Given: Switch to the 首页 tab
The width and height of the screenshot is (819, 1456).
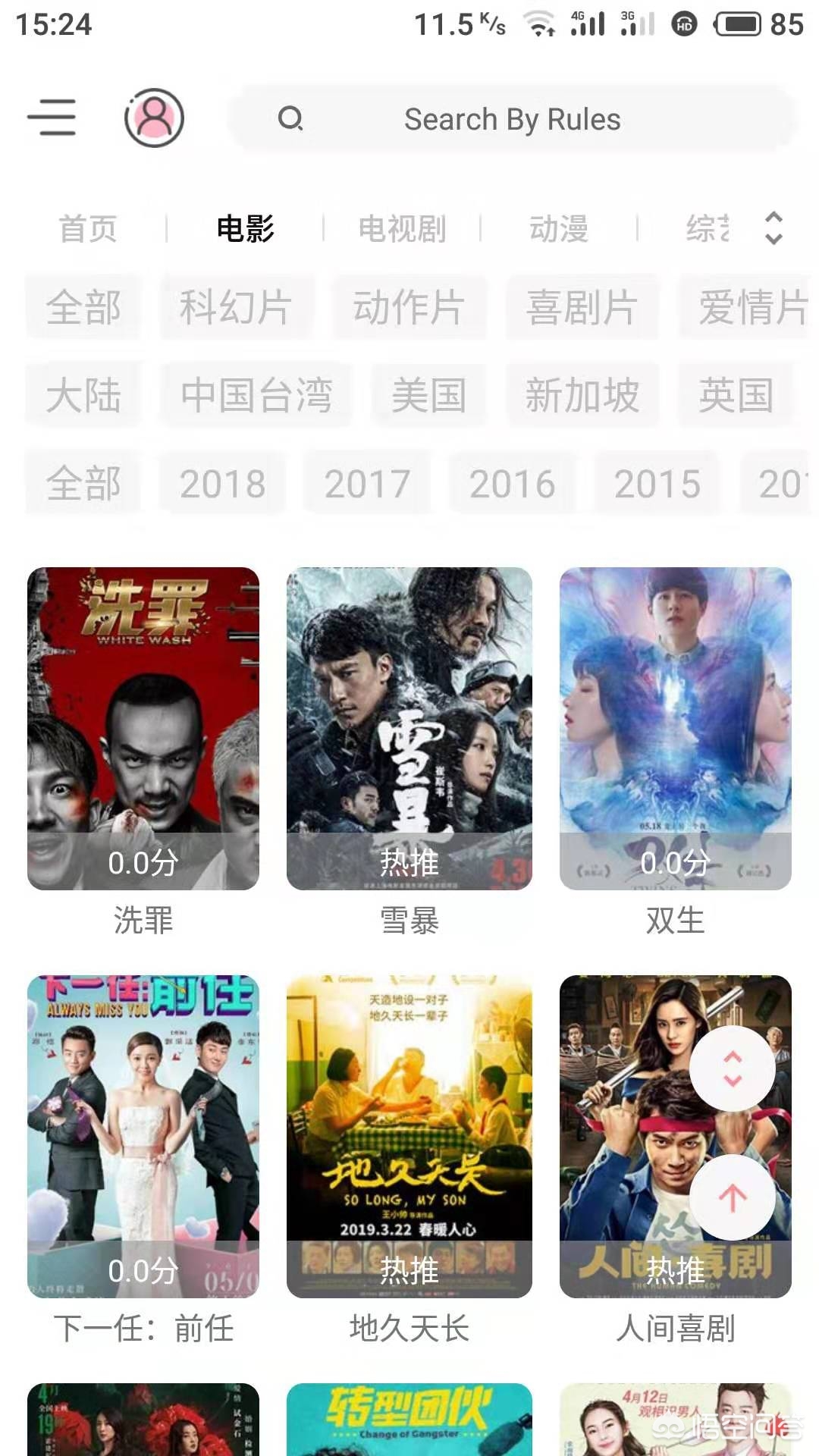Looking at the screenshot, I should click(88, 228).
